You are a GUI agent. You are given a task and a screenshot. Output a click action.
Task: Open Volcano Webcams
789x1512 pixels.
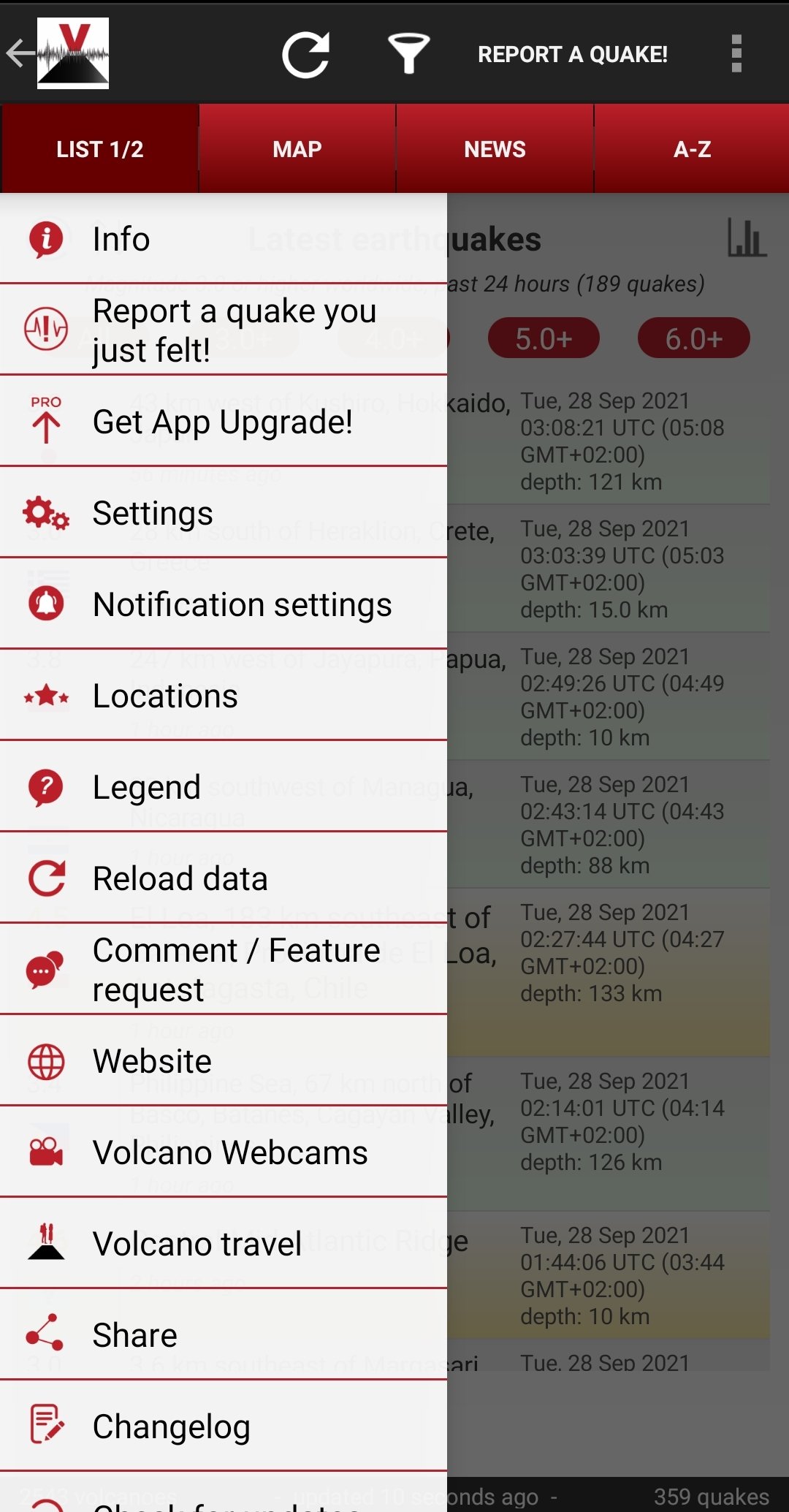[x=224, y=1152]
